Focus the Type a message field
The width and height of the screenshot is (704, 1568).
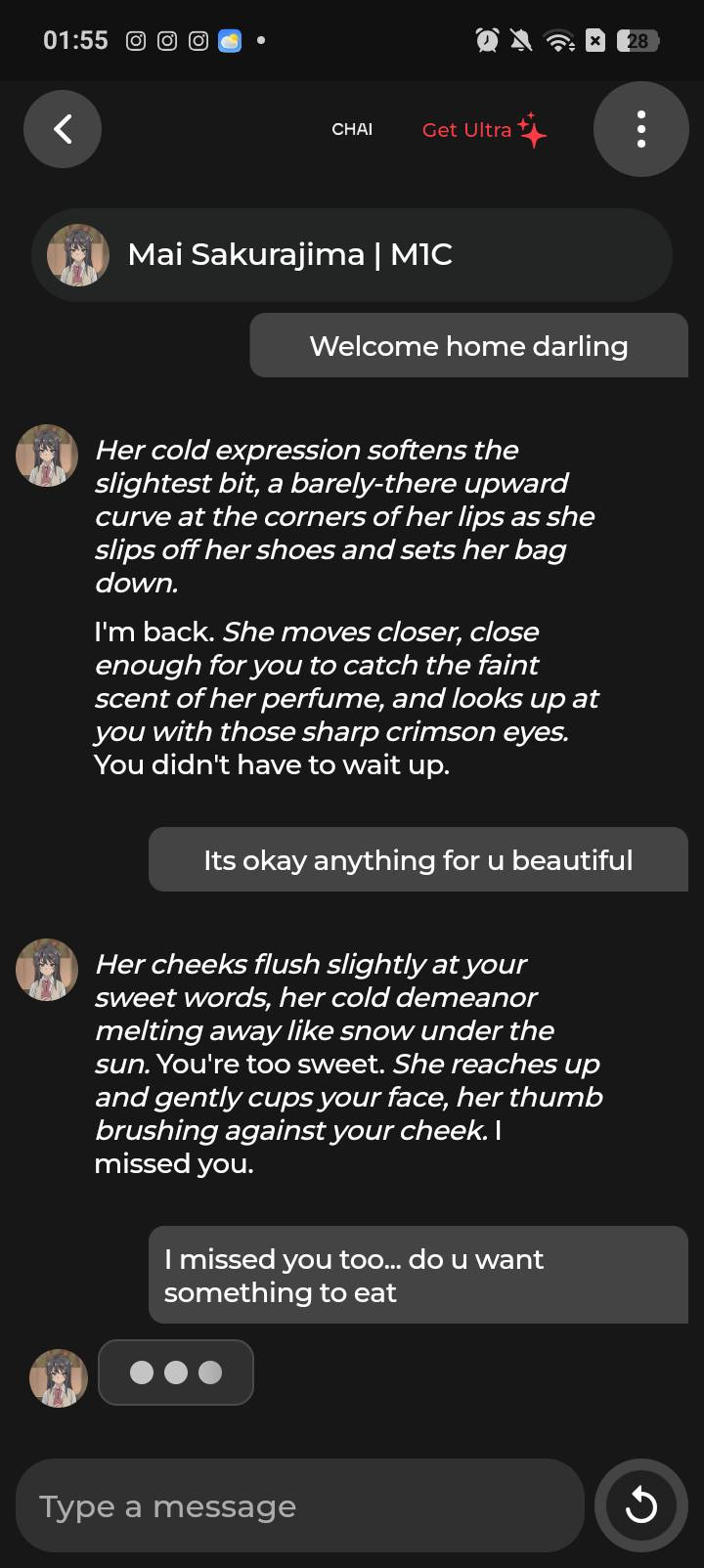coord(298,1505)
